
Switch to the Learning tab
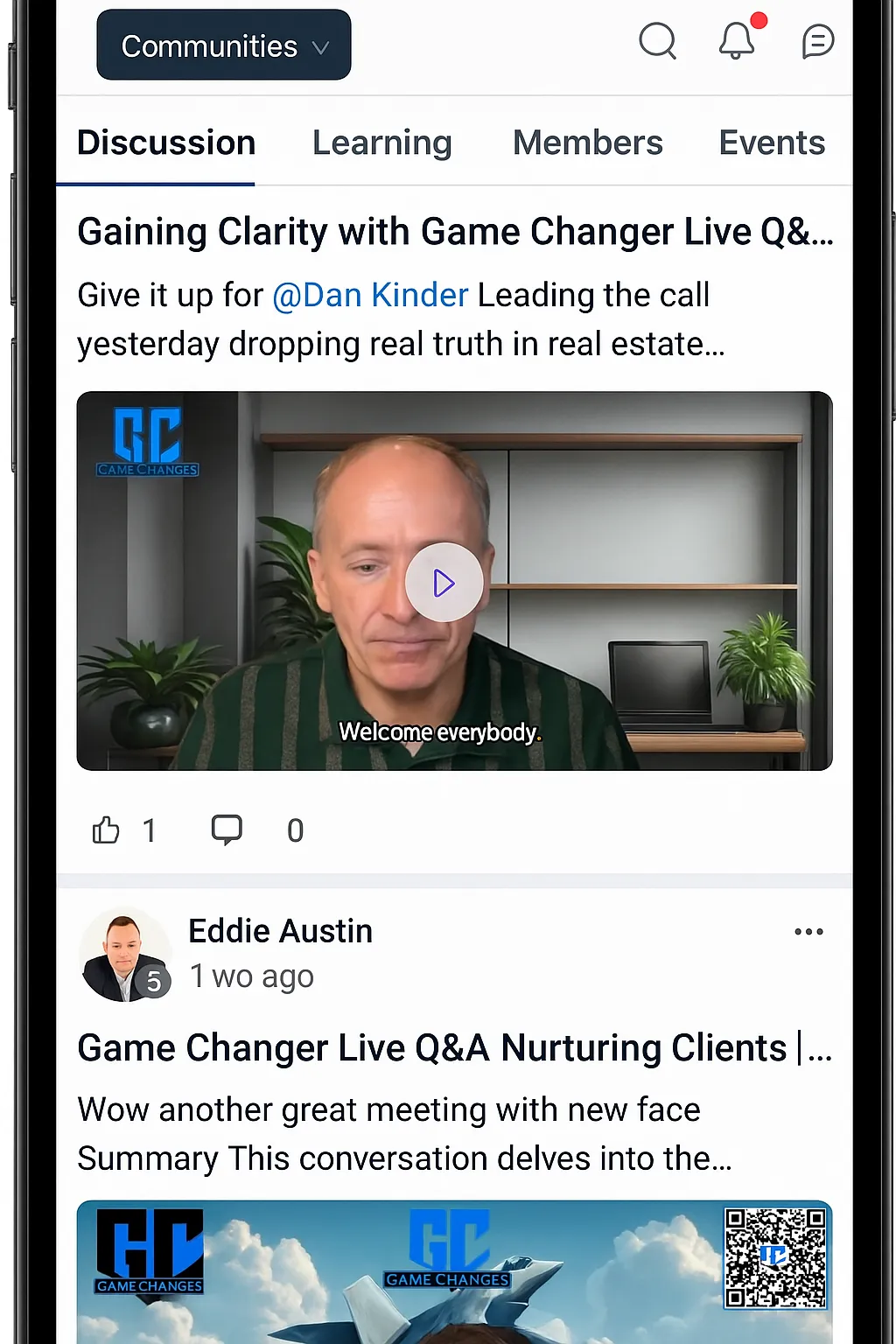[x=382, y=143]
